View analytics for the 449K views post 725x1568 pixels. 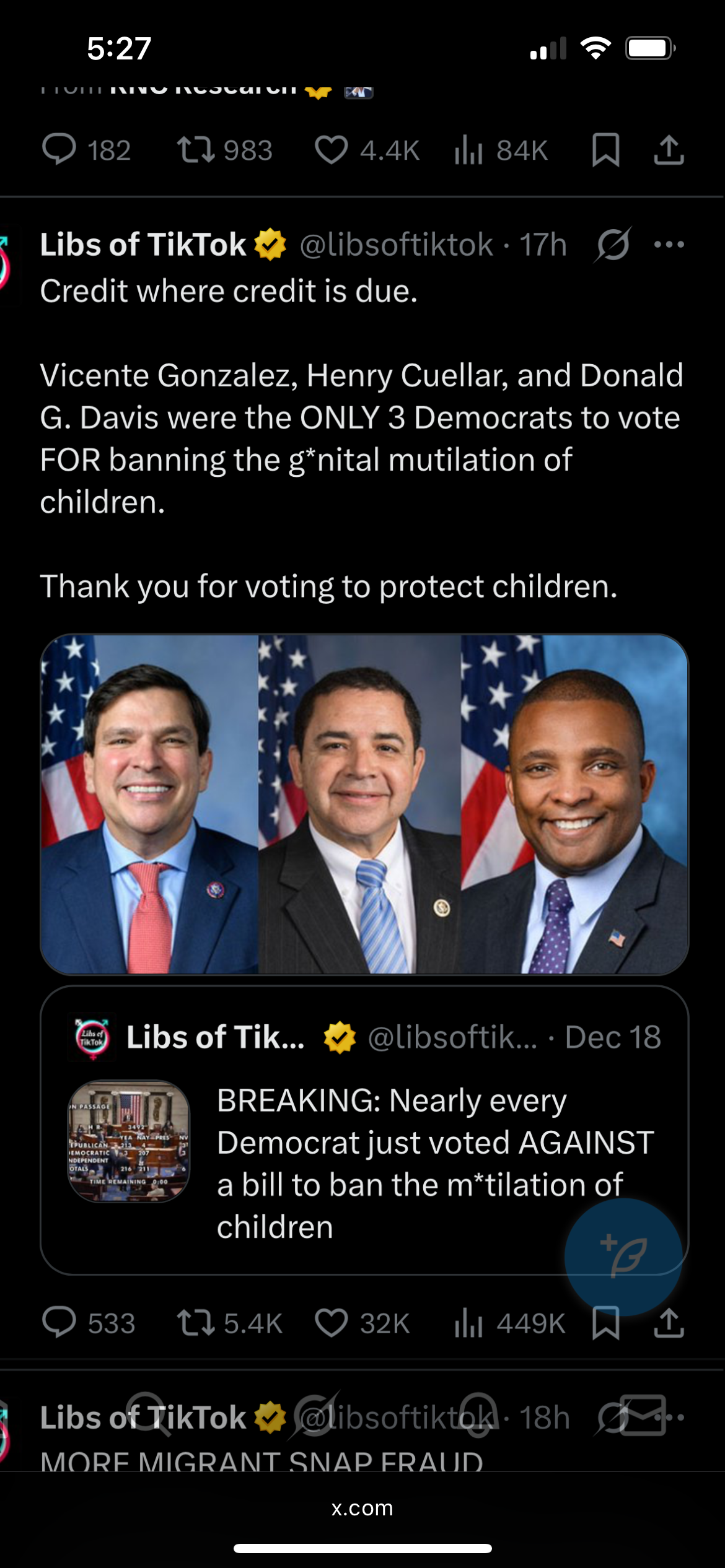coord(469,1323)
